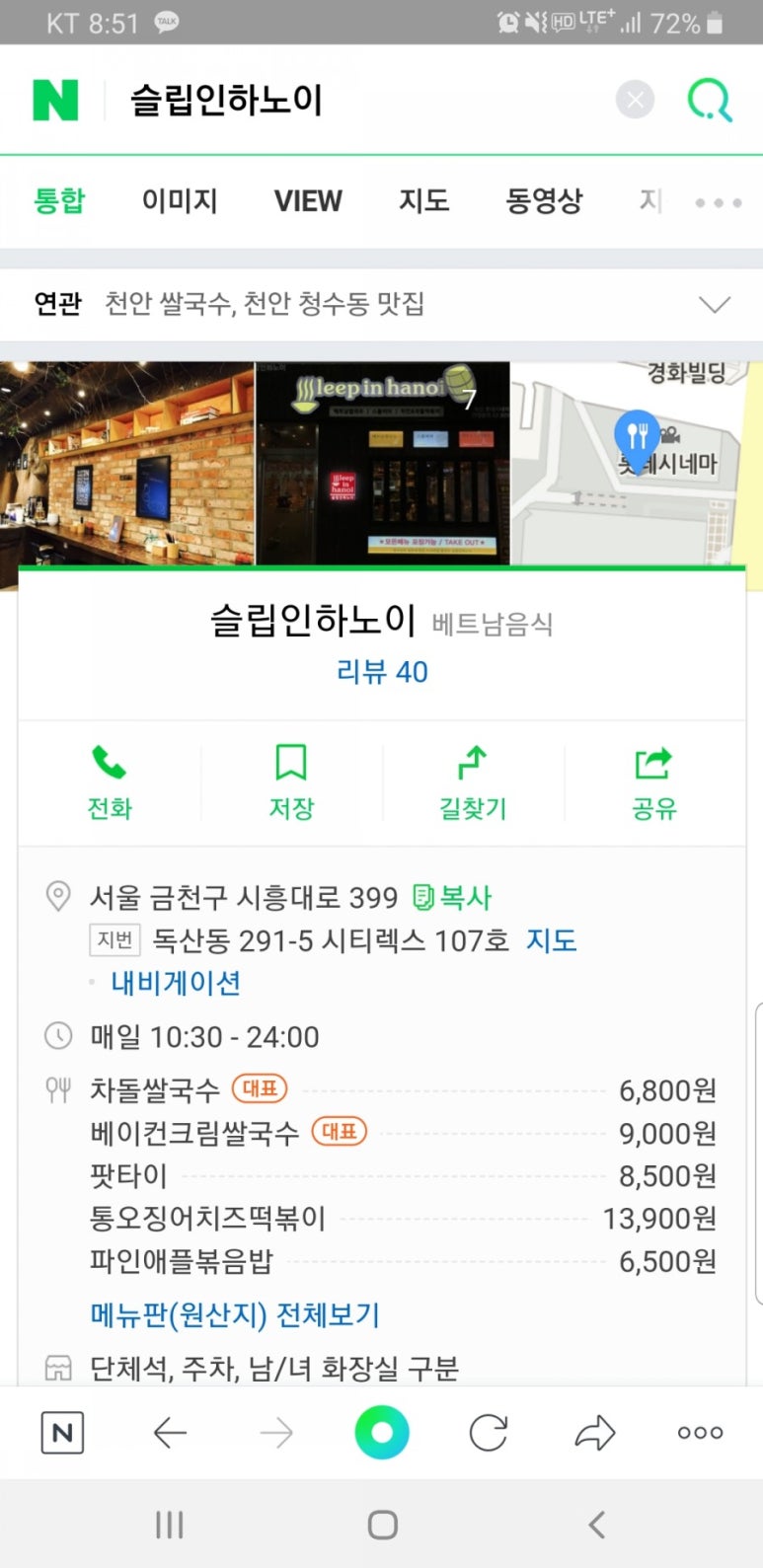763x1568 pixels.
Task: View the full menu via 메뉴판(원산지) 전체보기
Action: (x=235, y=1314)
